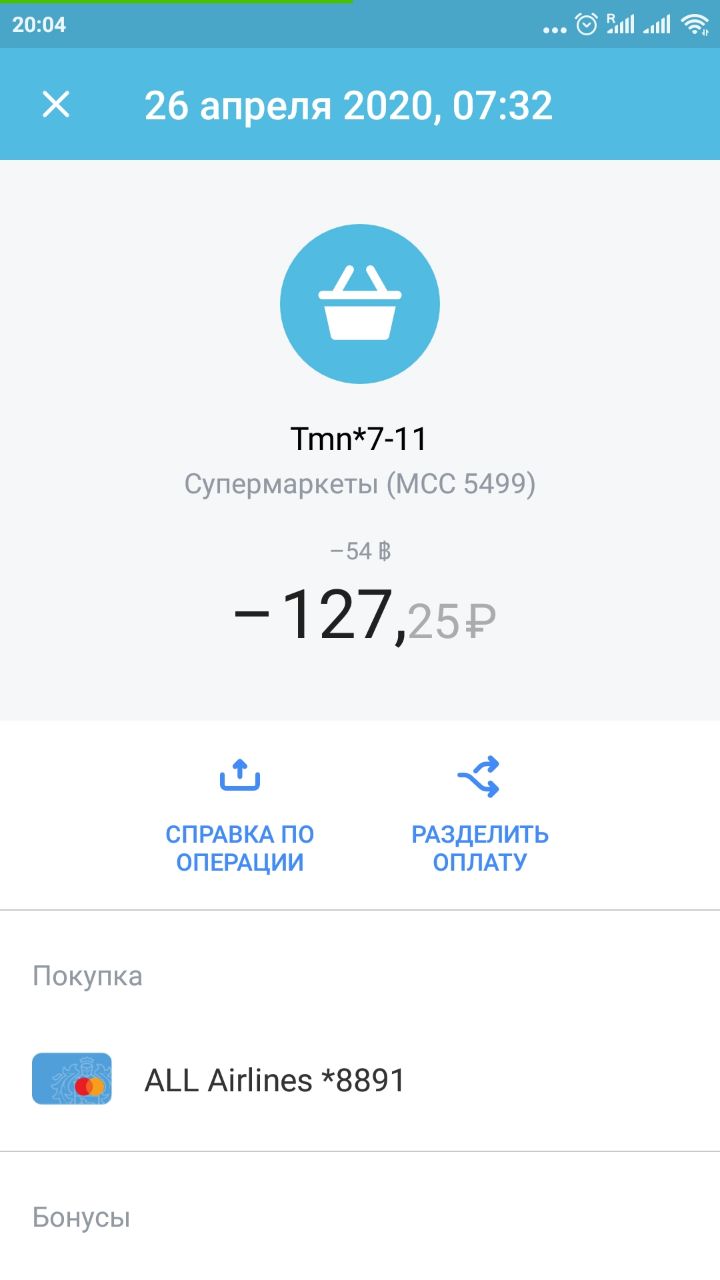Open Справка по операции
This screenshot has height=1280, width=720.
240,816
